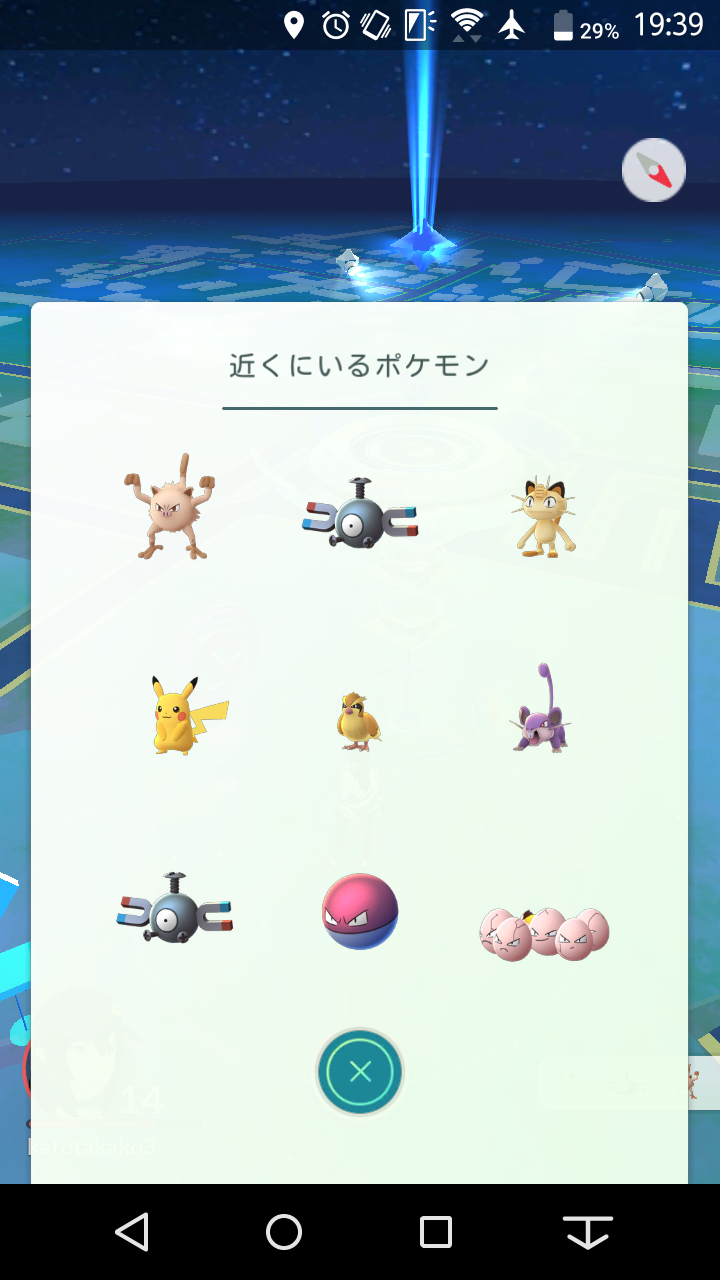Tap the compass to change map orientation
This screenshot has width=720, height=1280.
click(654, 170)
